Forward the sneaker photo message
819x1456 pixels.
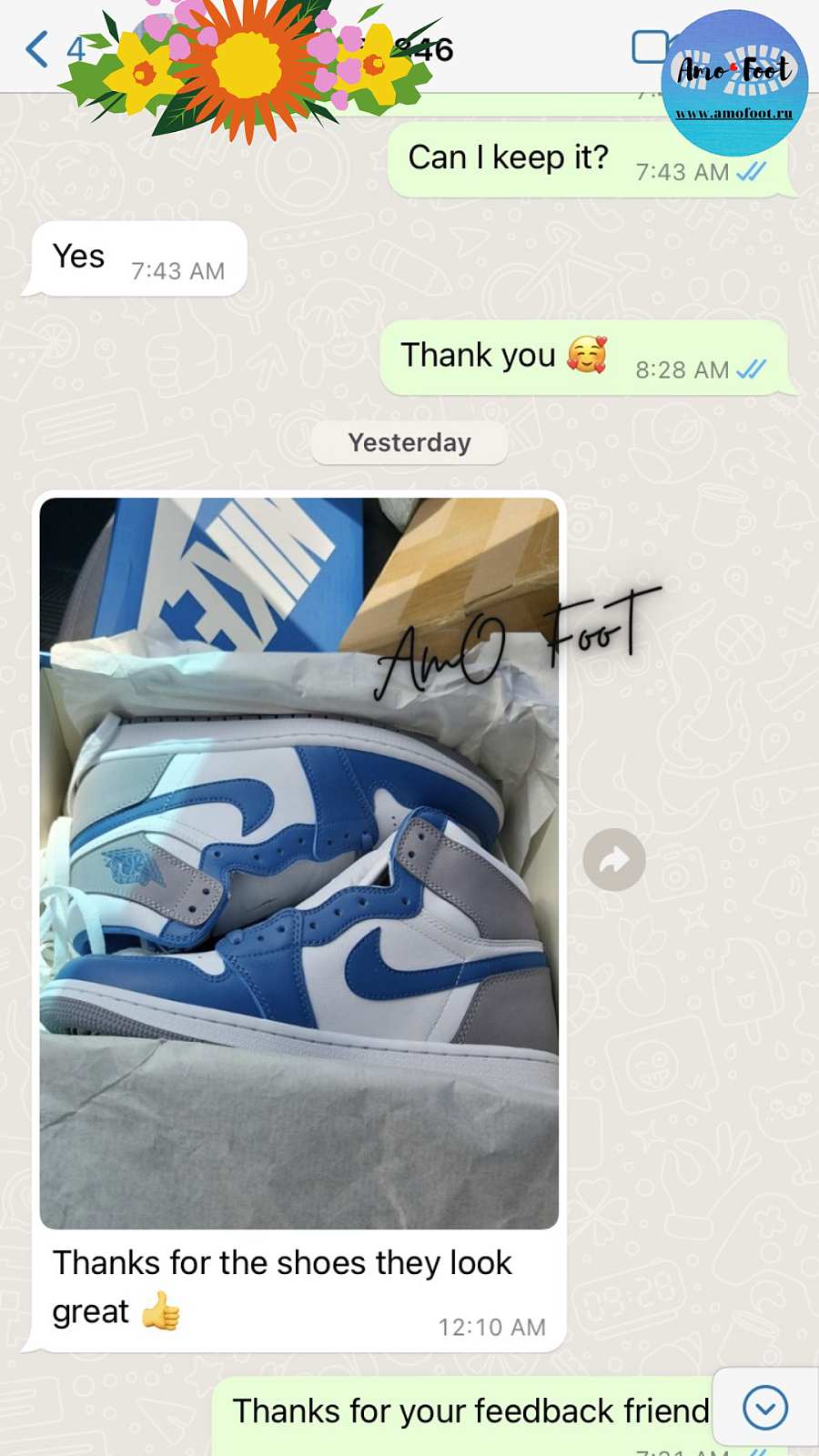coord(614,860)
